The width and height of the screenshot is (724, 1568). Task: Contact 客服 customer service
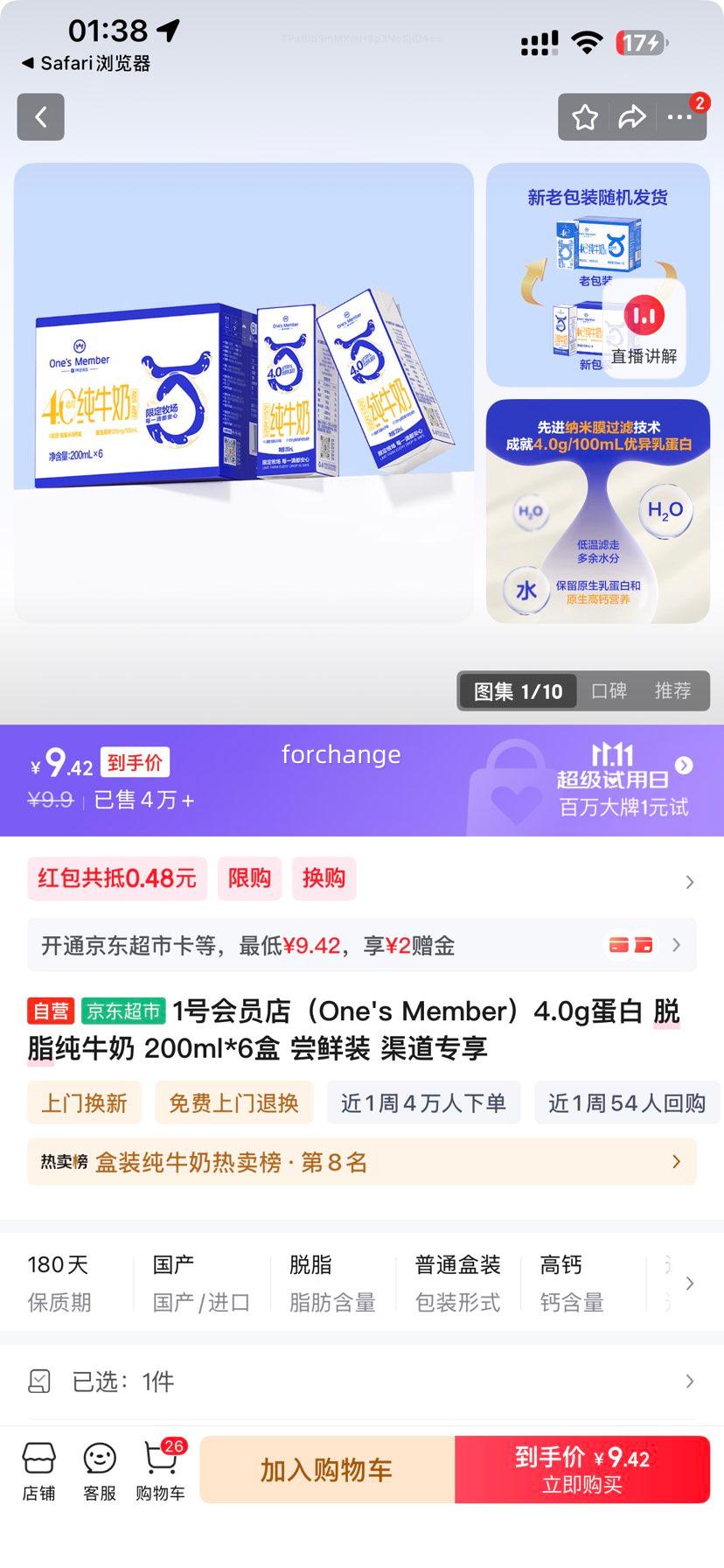click(100, 1472)
